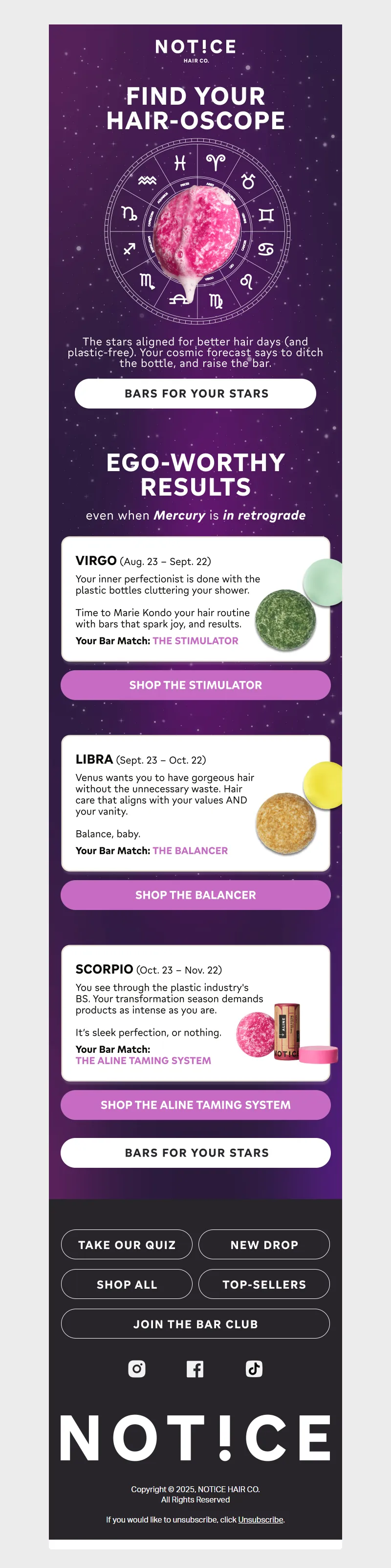
Task: Open the TikTok icon
Action: click(x=254, y=1369)
